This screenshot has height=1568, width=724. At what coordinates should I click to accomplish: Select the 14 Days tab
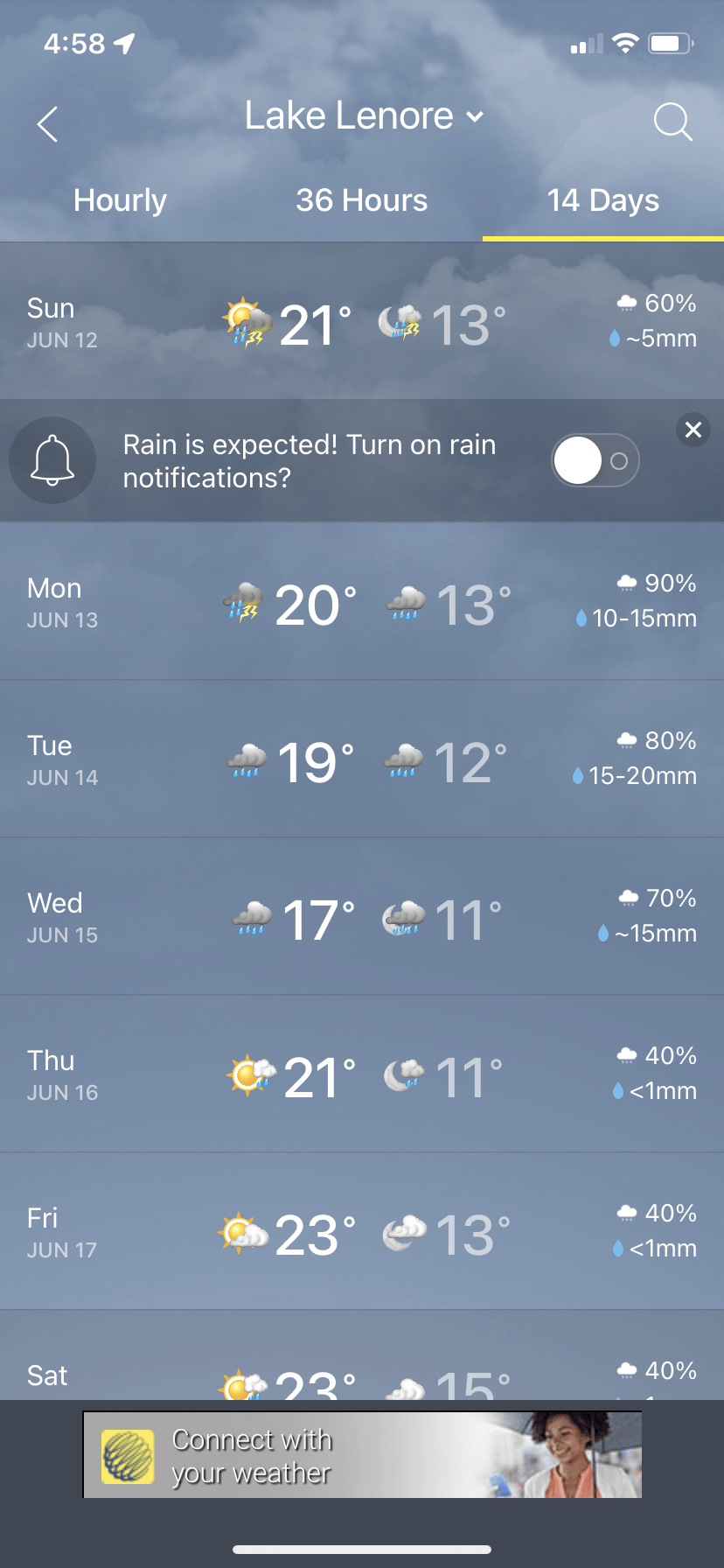pyautogui.click(x=603, y=200)
